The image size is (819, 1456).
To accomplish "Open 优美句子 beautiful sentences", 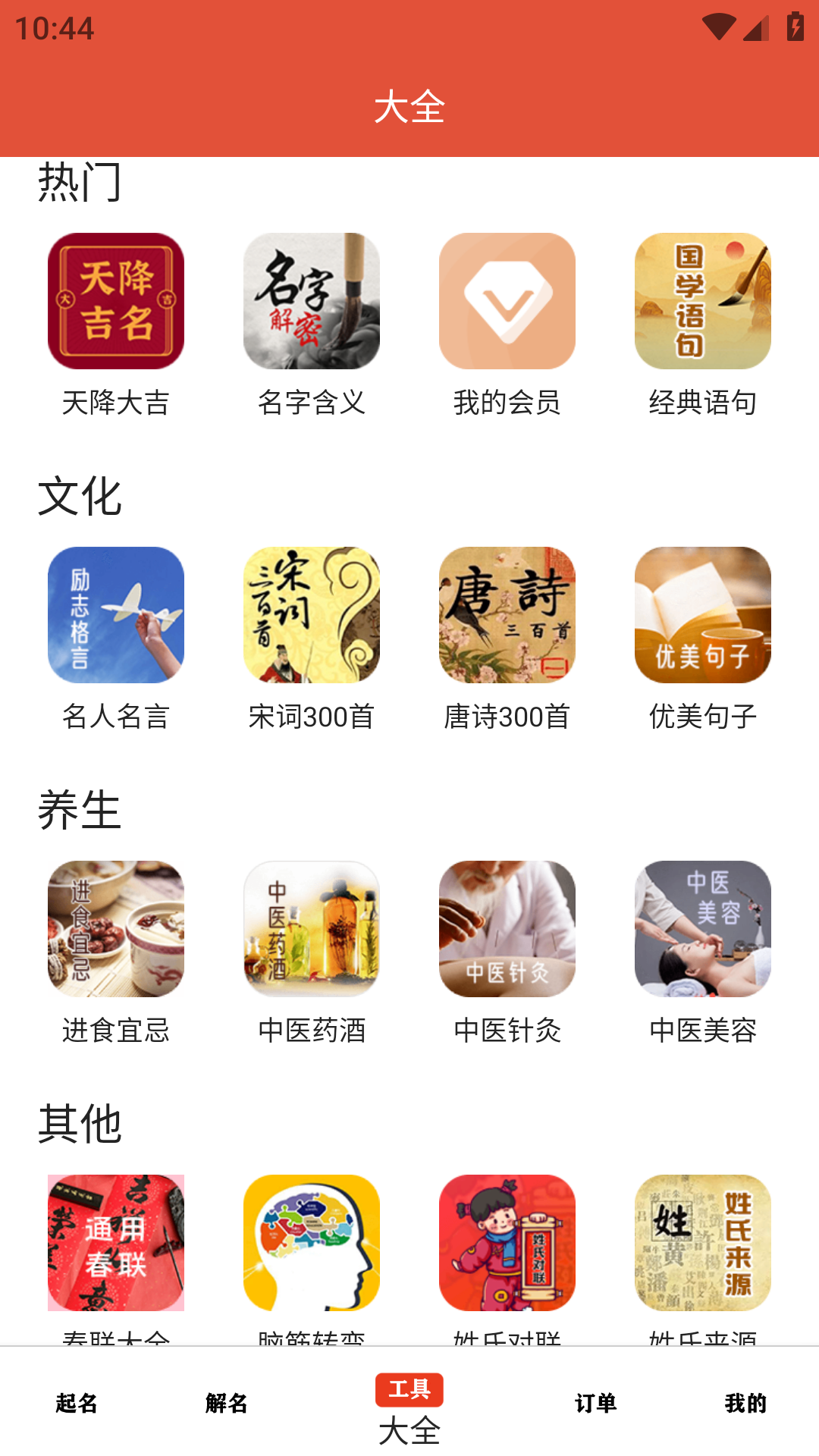I will [x=703, y=615].
